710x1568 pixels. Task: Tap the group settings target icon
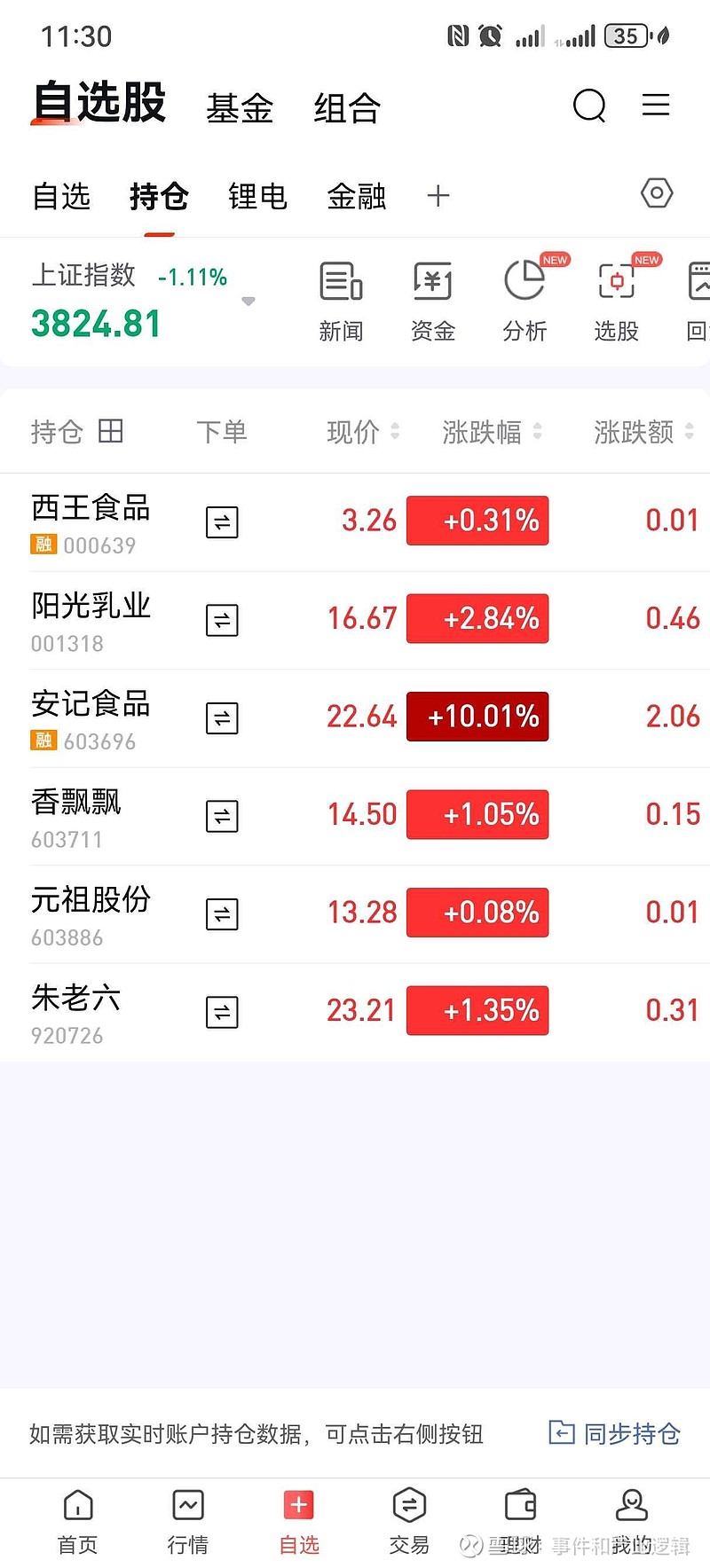coord(656,192)
